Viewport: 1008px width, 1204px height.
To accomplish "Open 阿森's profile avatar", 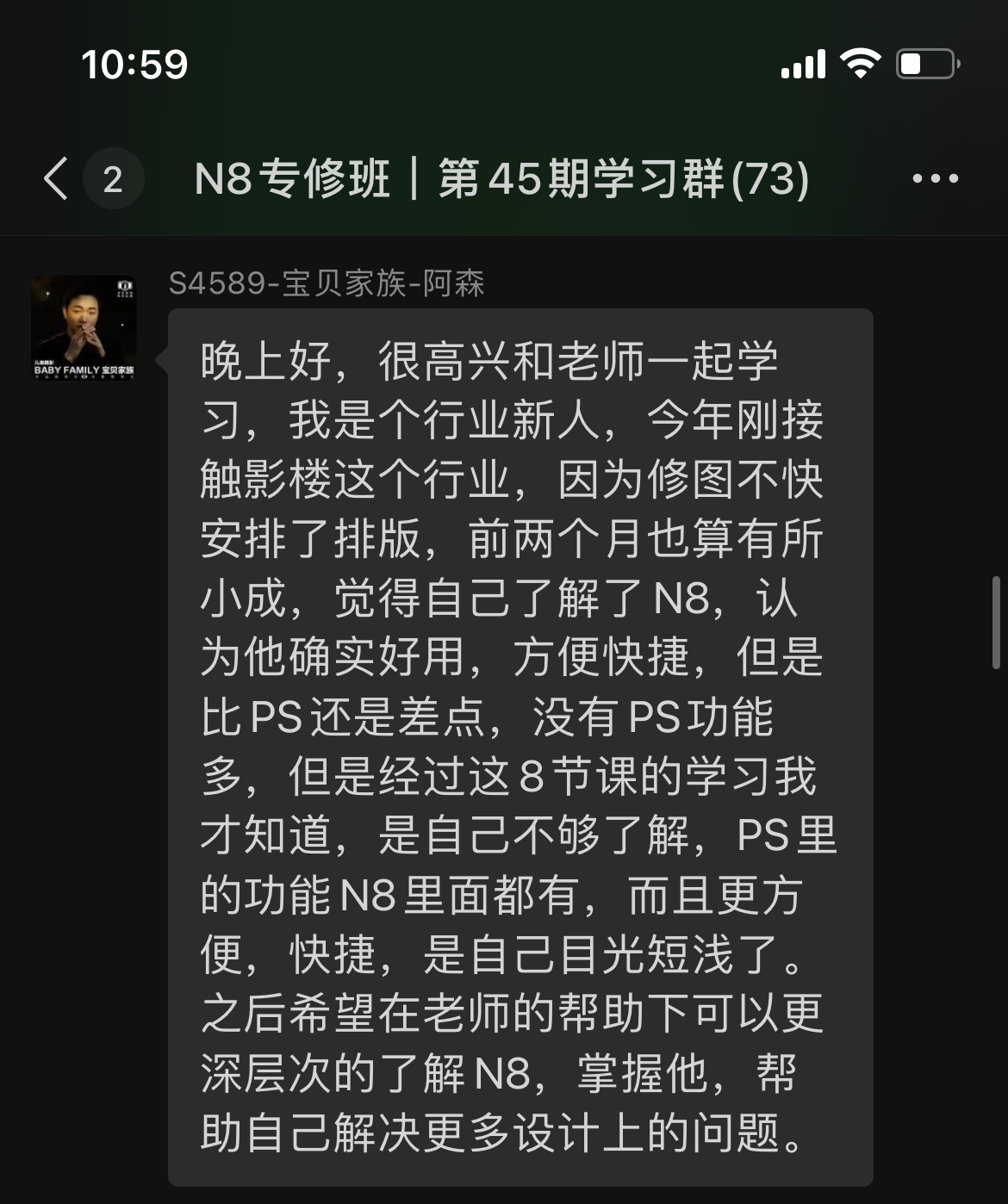I will (x=84, y=327).
